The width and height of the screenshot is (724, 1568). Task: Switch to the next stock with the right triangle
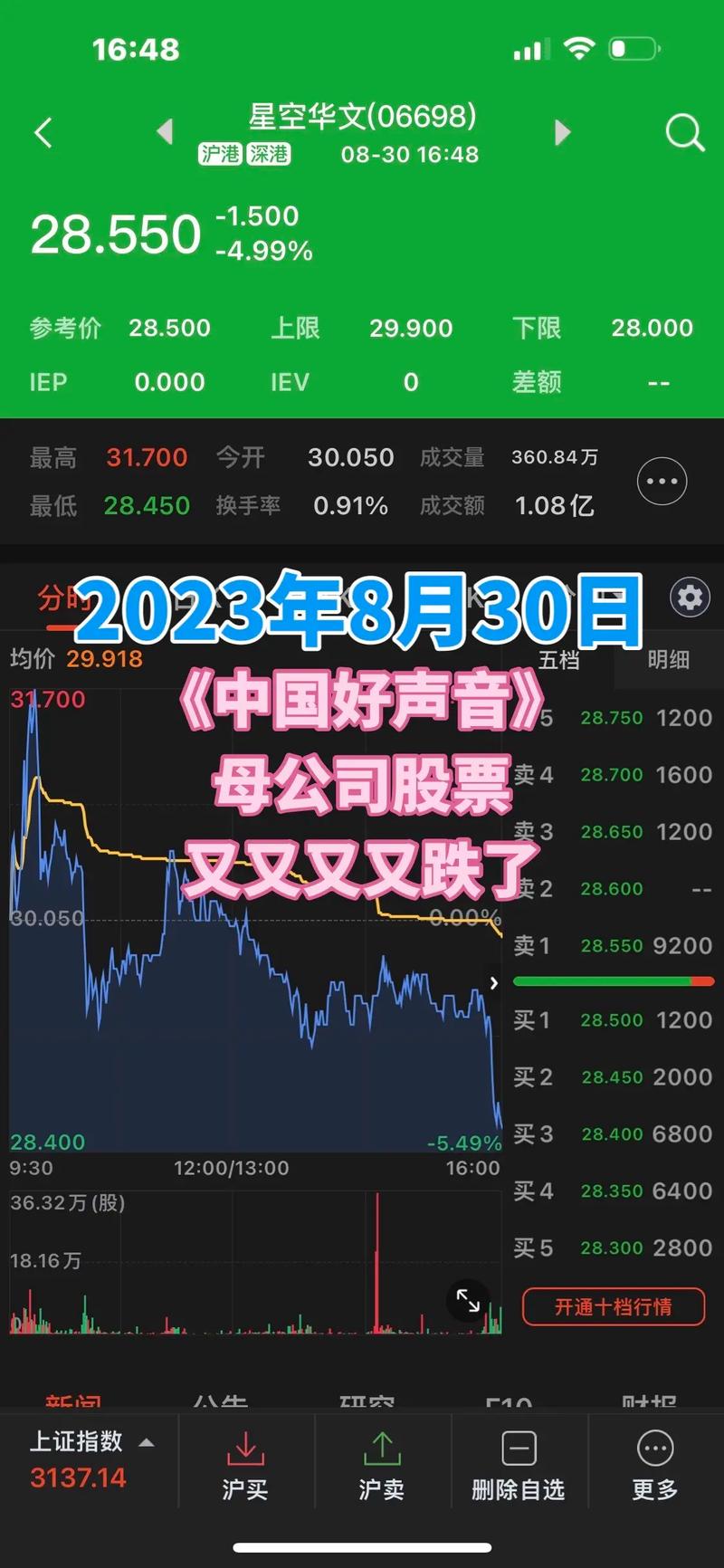563,133
